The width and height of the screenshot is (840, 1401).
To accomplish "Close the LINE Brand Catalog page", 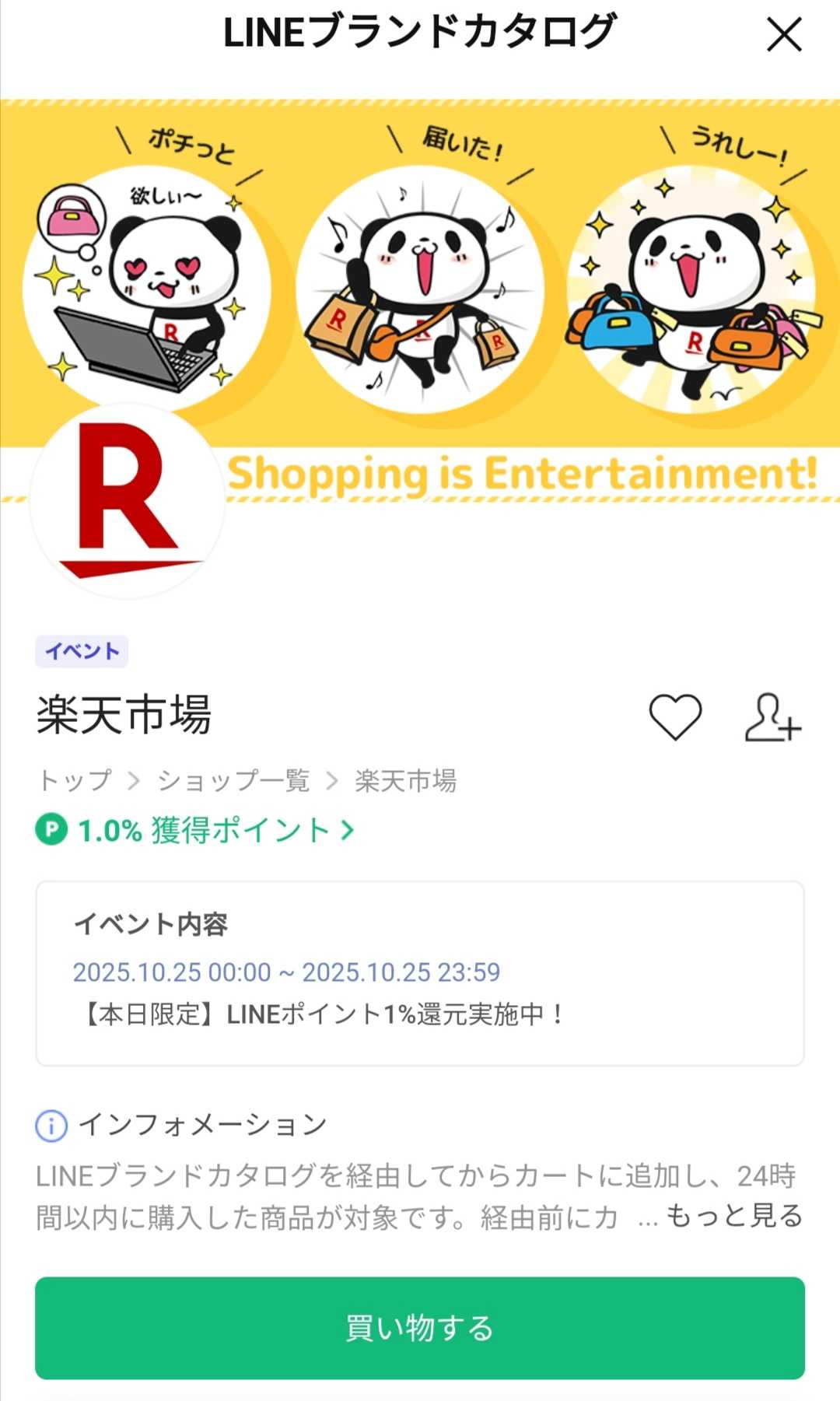I will click(783, 35).
